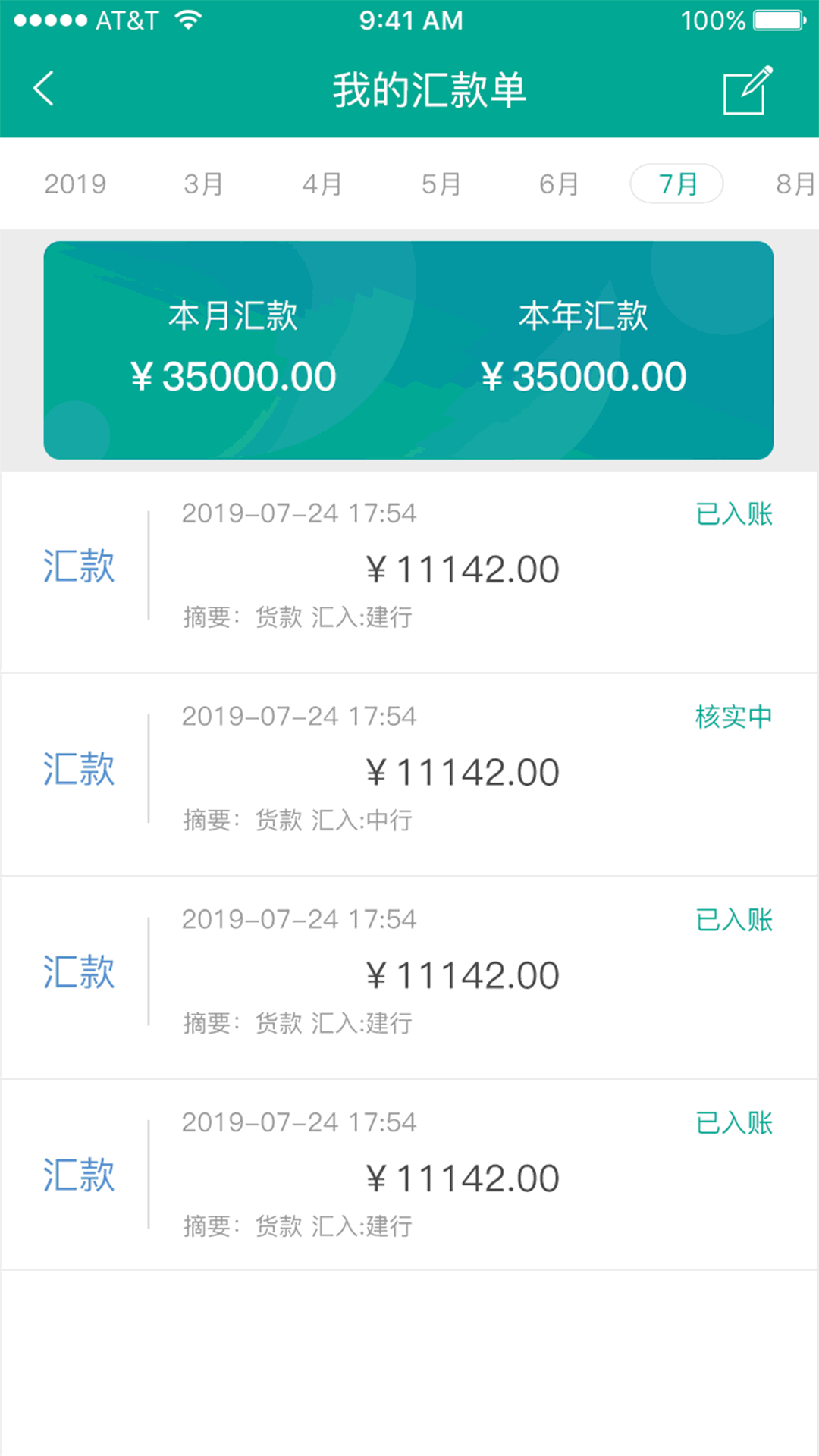819x1456 pixels.
Task: Switch to the 8月 tab
Action: point(794,184)
